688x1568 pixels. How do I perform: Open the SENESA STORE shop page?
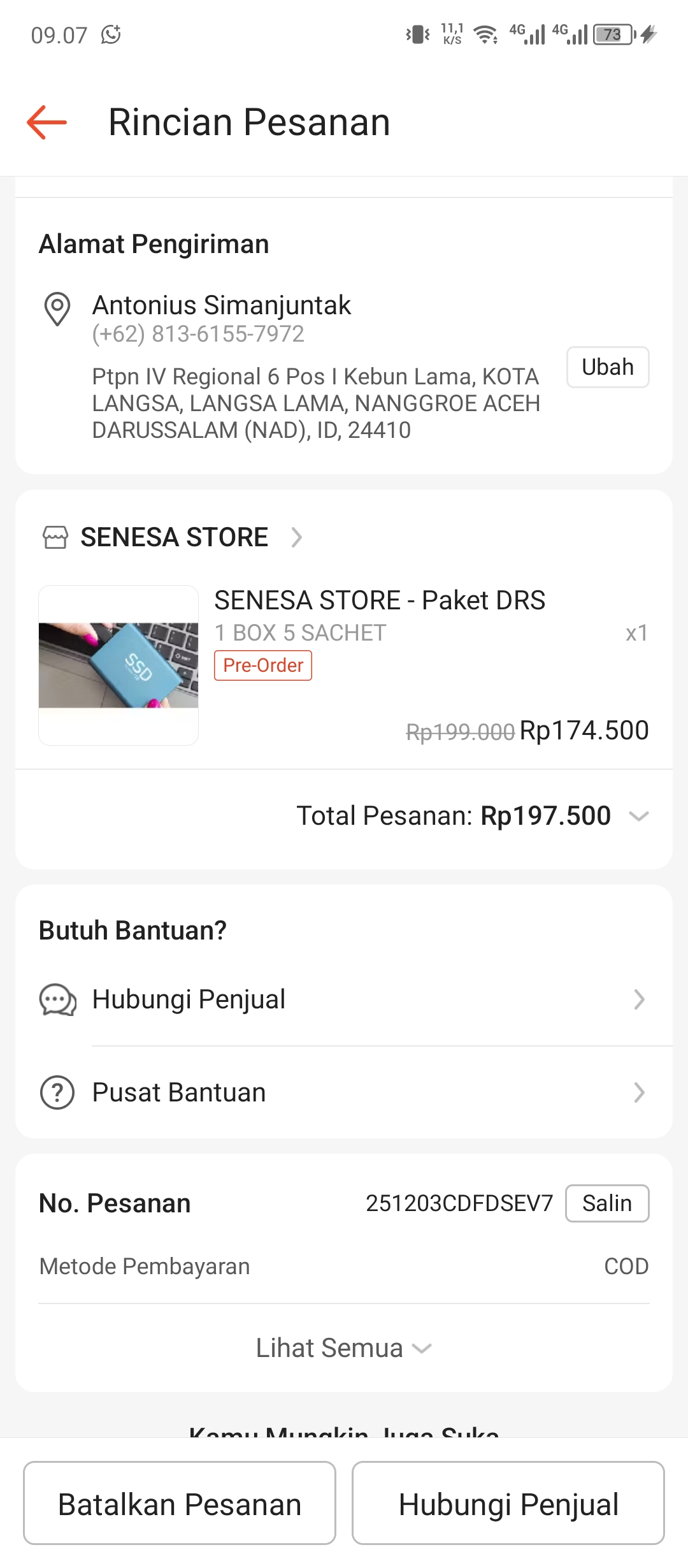[x=173, y=537]
